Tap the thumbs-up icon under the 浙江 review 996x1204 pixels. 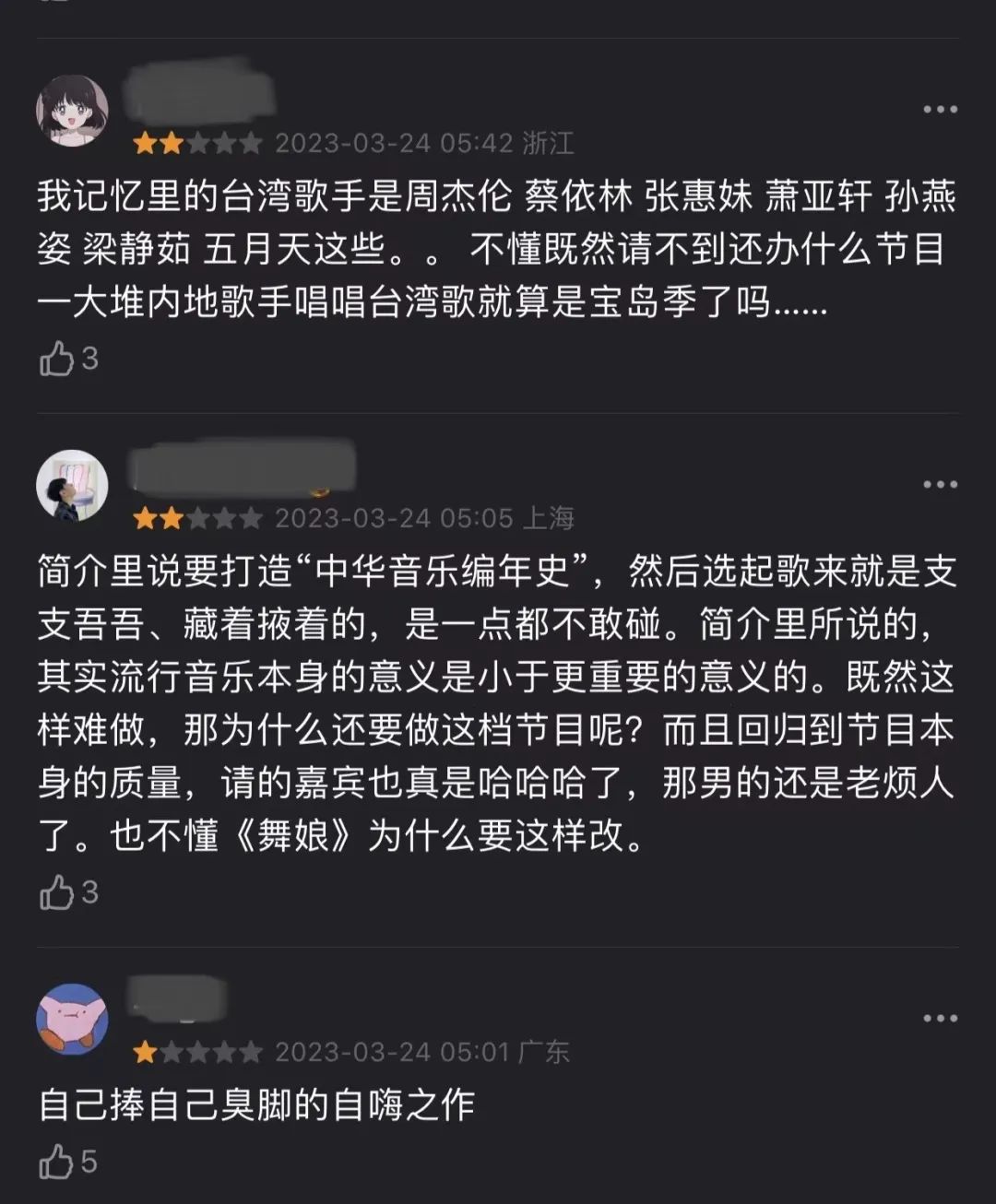57,360
